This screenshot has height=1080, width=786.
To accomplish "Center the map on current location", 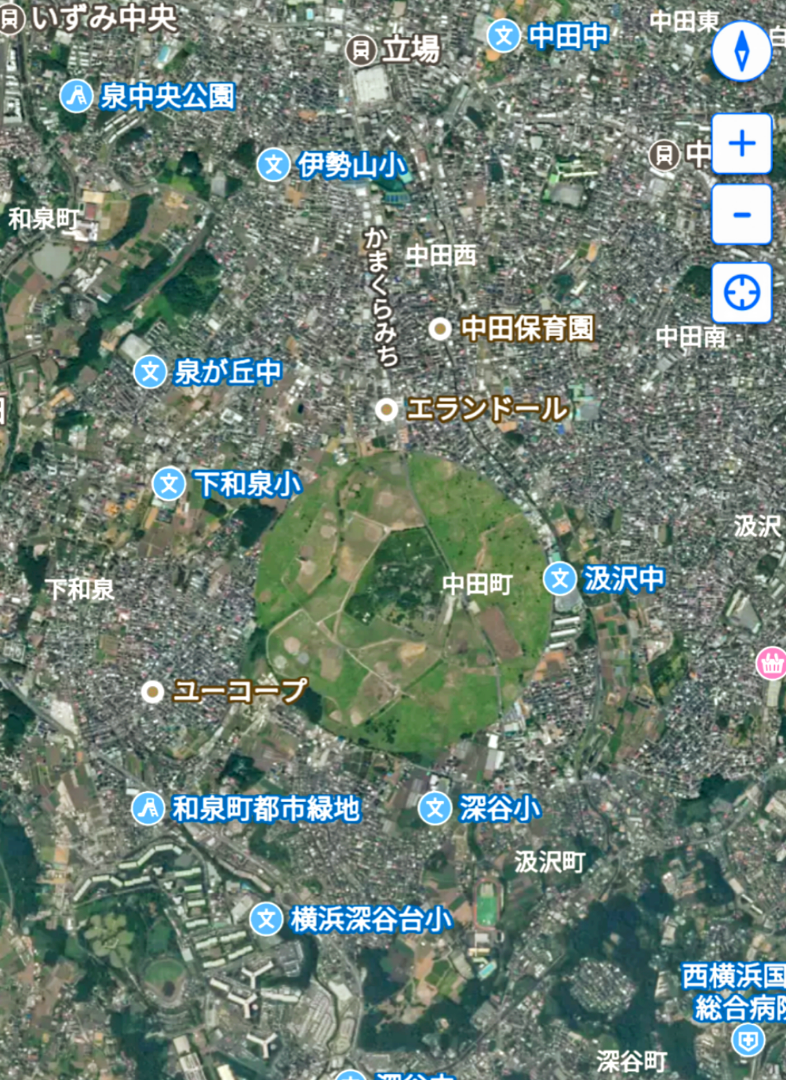I will click(x=741, y=293).
